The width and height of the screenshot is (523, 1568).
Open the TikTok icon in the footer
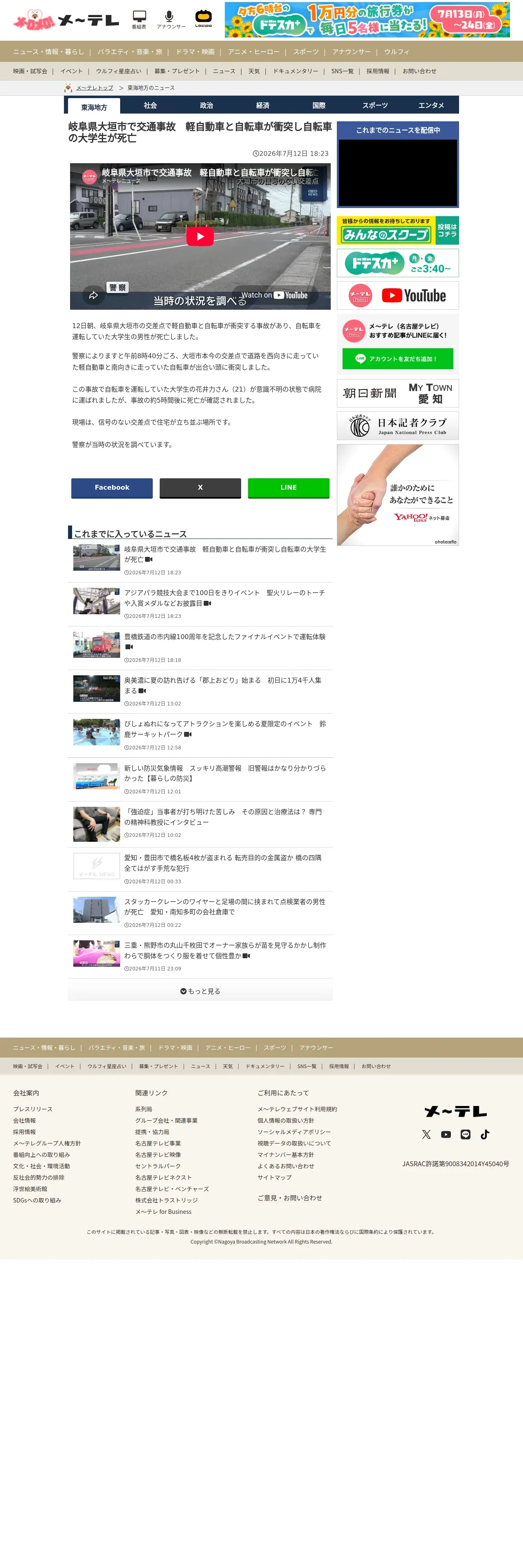click(485, 1134)
